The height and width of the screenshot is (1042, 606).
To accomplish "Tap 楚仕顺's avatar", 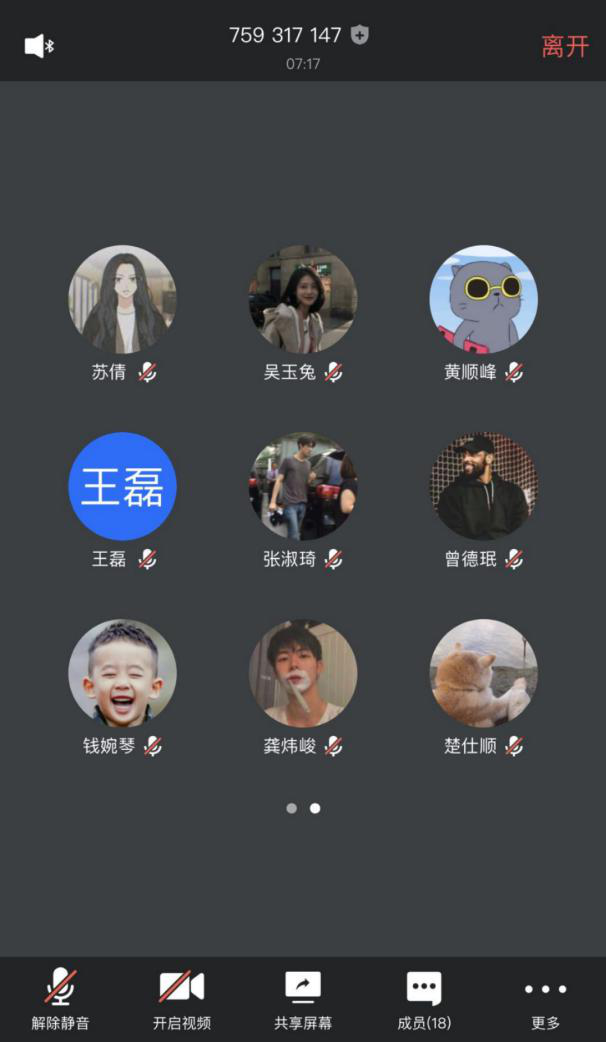I will (x=484, y=673).
